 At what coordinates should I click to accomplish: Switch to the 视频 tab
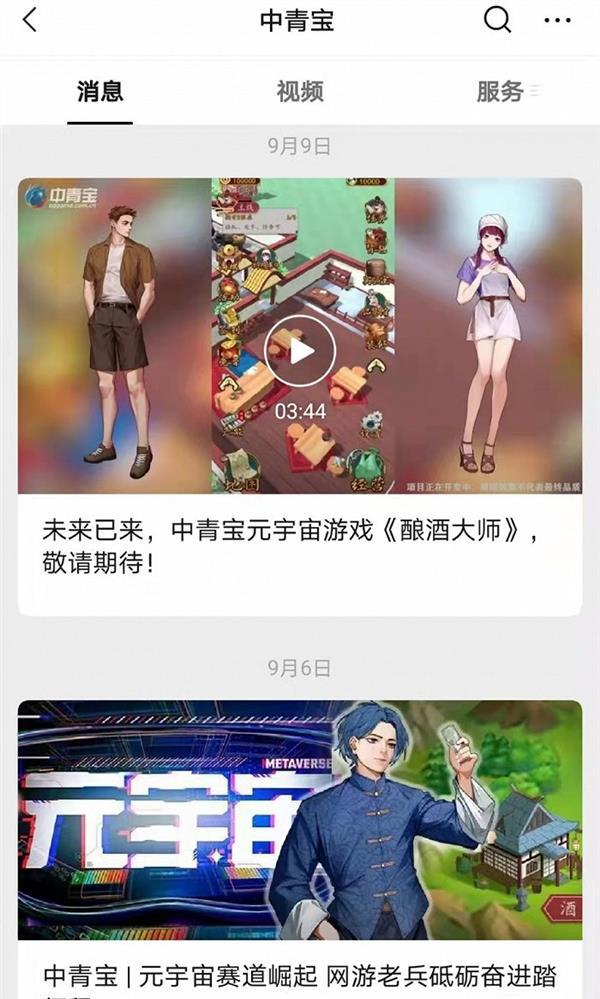tap(299, 92)
